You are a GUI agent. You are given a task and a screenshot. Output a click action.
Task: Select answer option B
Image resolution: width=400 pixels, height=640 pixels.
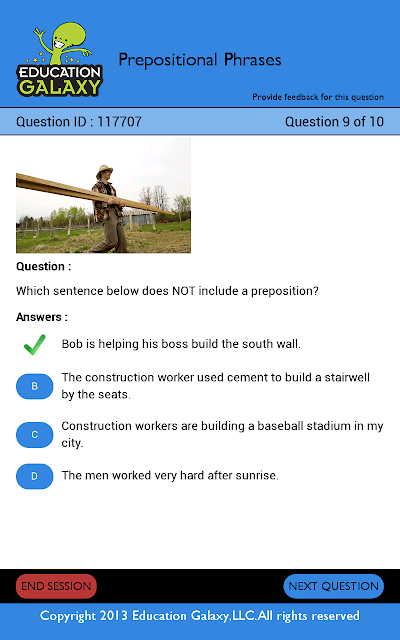pos(35,386)
